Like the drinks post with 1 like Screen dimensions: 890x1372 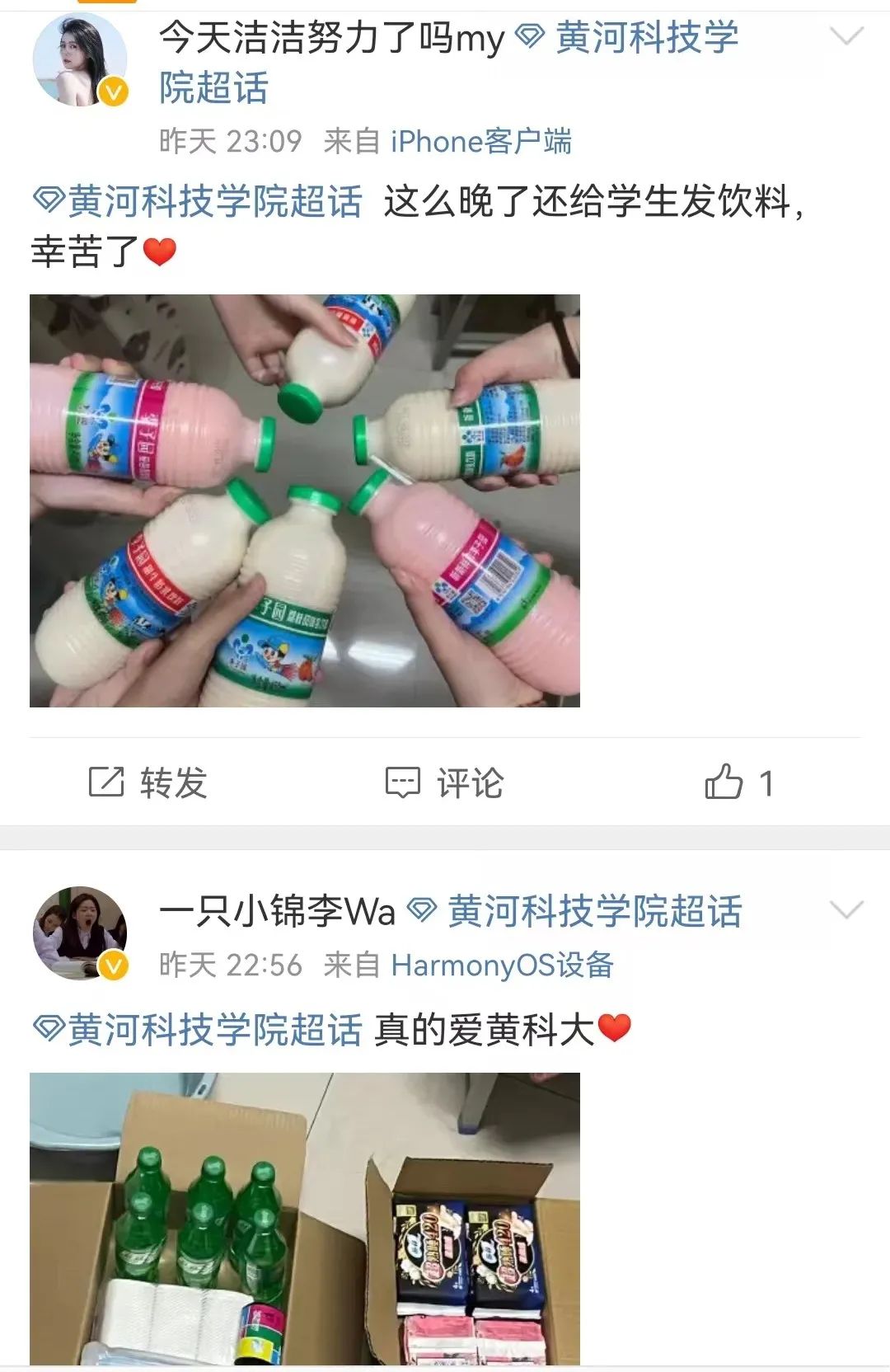[739, 782]
